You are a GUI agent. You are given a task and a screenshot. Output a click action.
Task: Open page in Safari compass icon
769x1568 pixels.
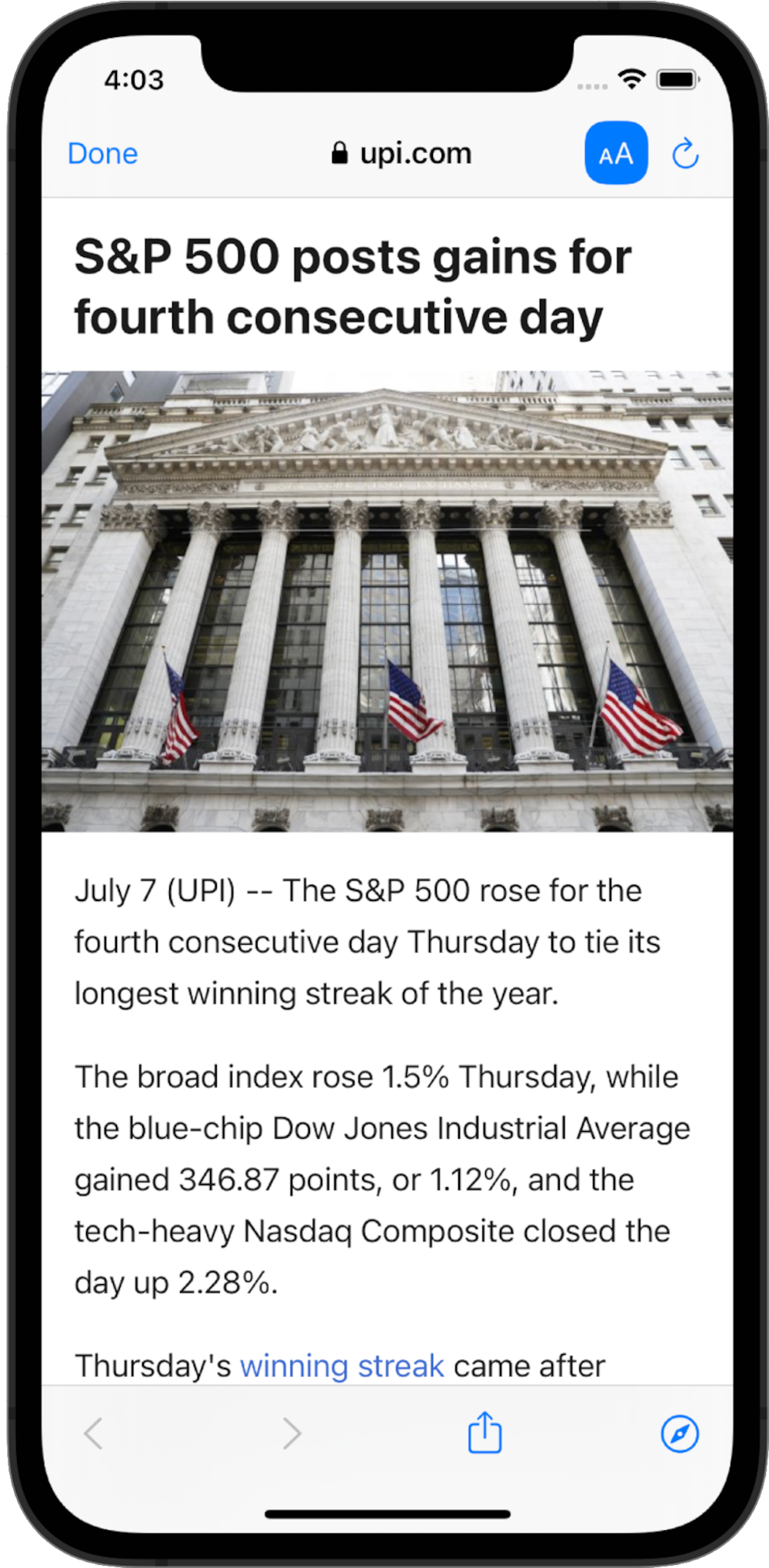point(680,1433)
